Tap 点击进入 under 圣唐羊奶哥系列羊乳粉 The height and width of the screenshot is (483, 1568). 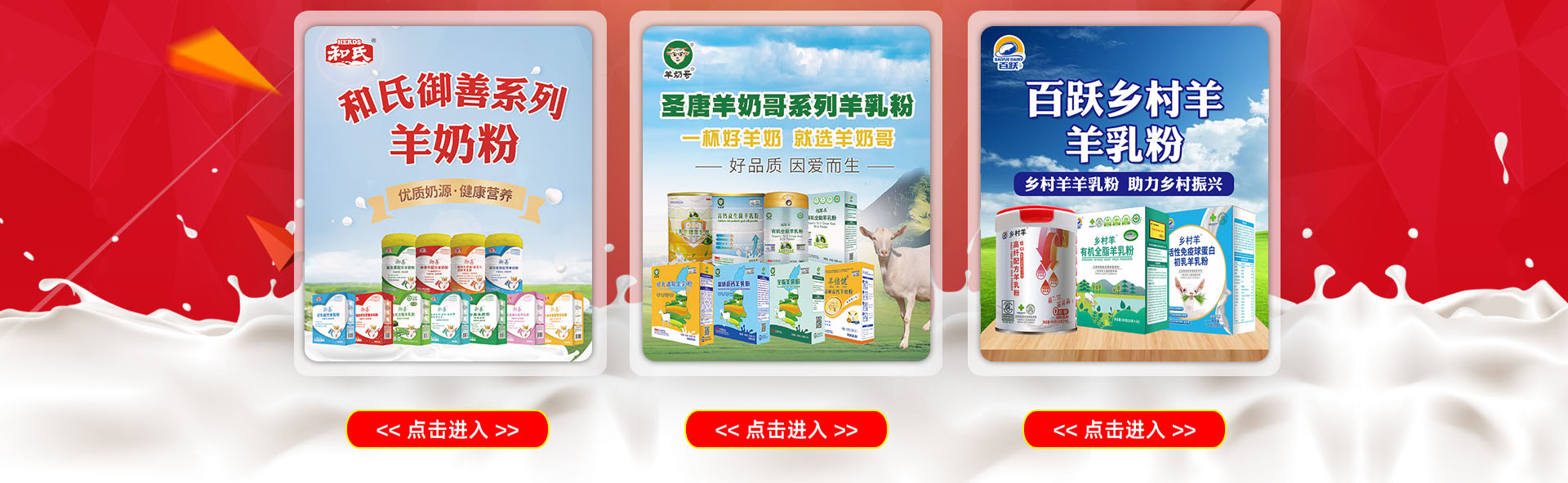click(x=786, y=429)
